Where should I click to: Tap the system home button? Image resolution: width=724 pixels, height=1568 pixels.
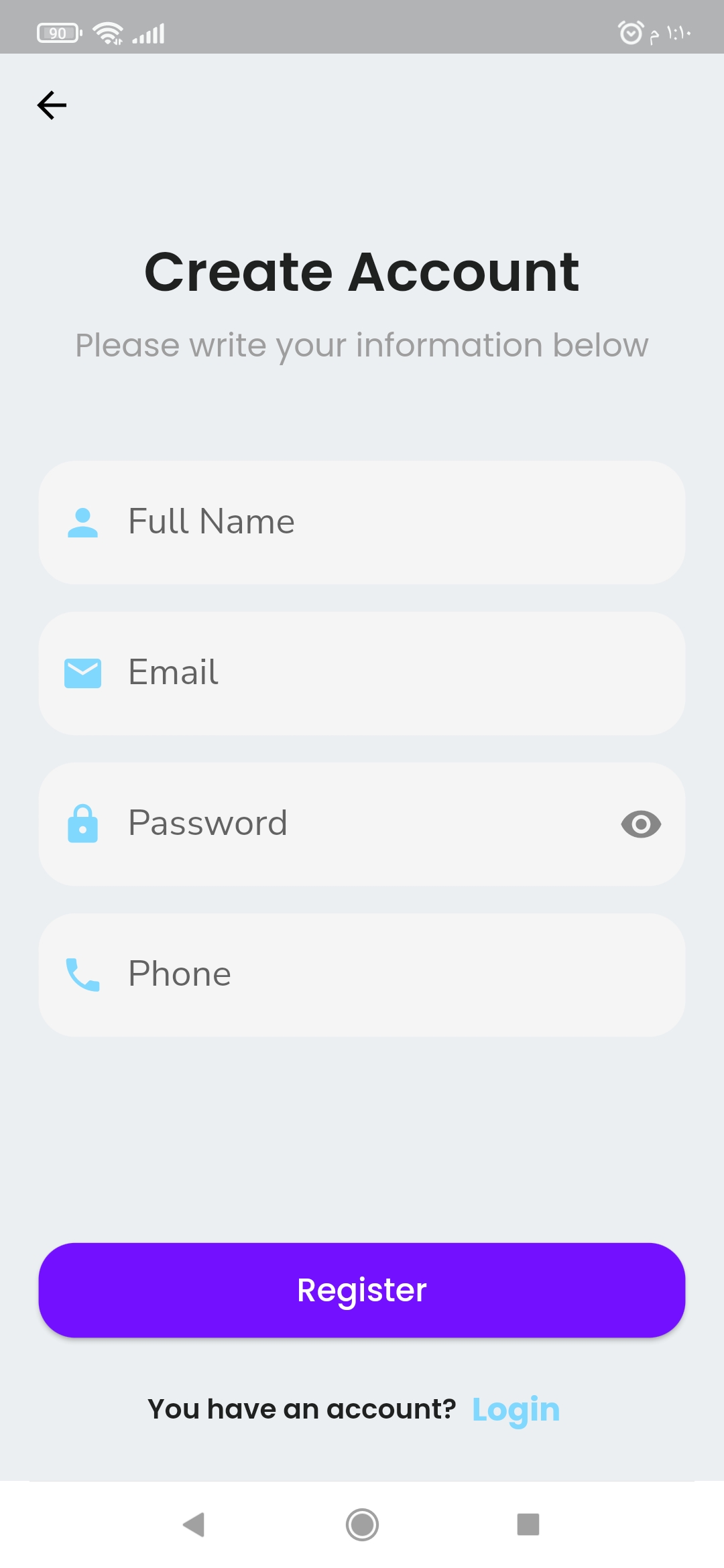362,1524
